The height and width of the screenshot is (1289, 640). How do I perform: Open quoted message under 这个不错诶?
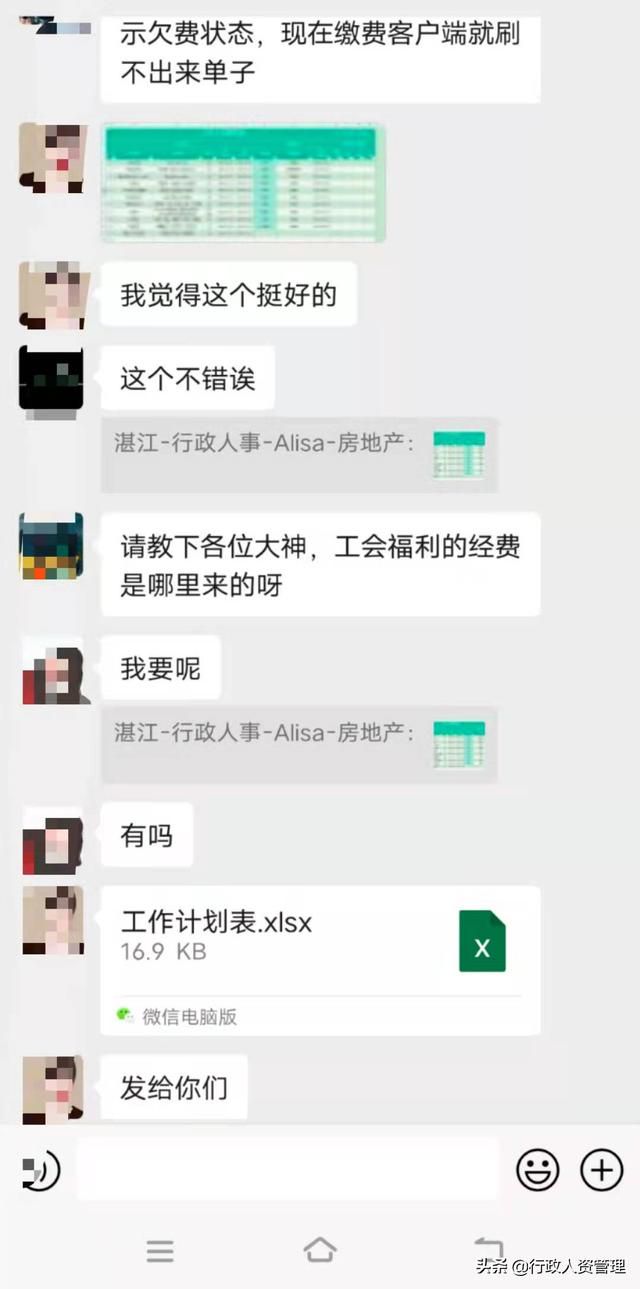click(x=299, y=455)
